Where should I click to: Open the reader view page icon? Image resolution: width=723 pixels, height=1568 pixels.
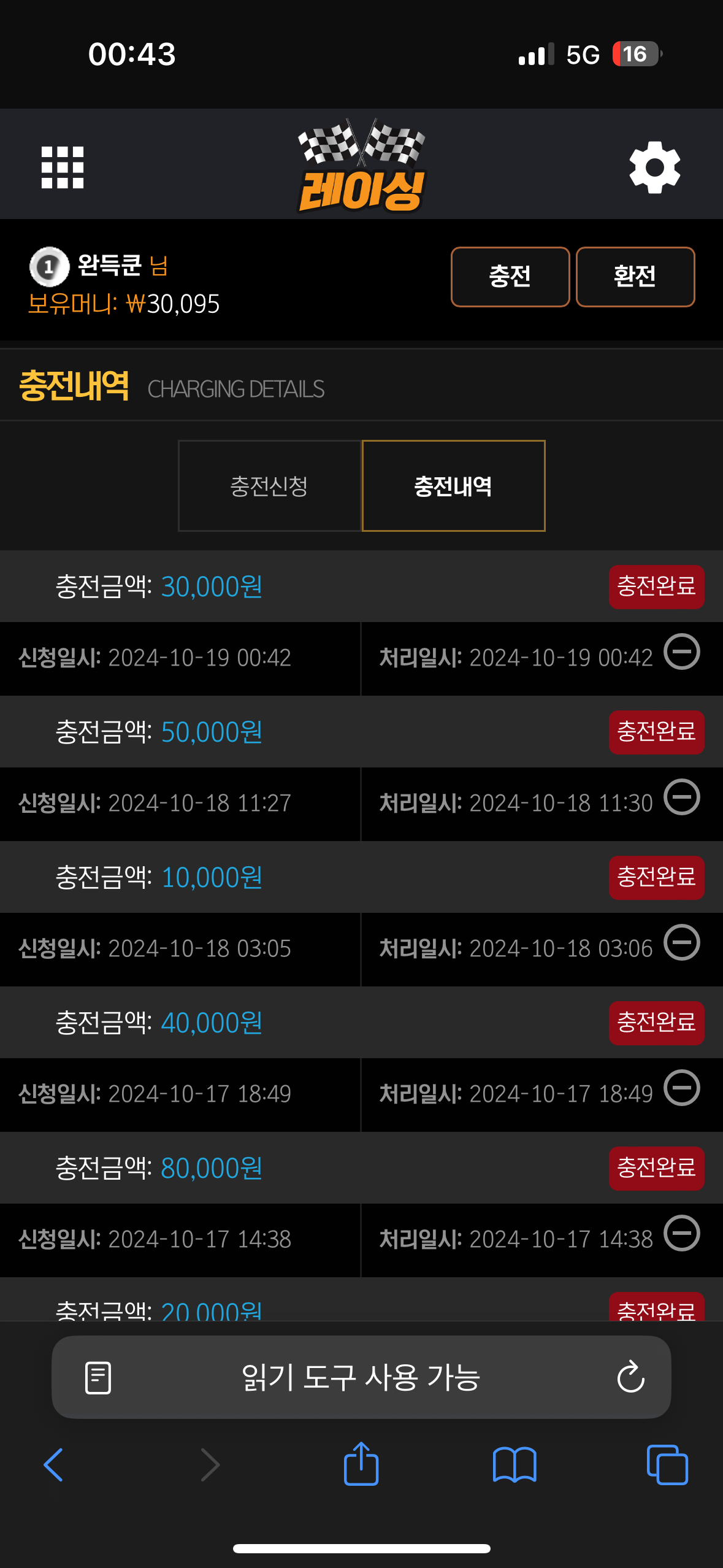(98, 1378)
